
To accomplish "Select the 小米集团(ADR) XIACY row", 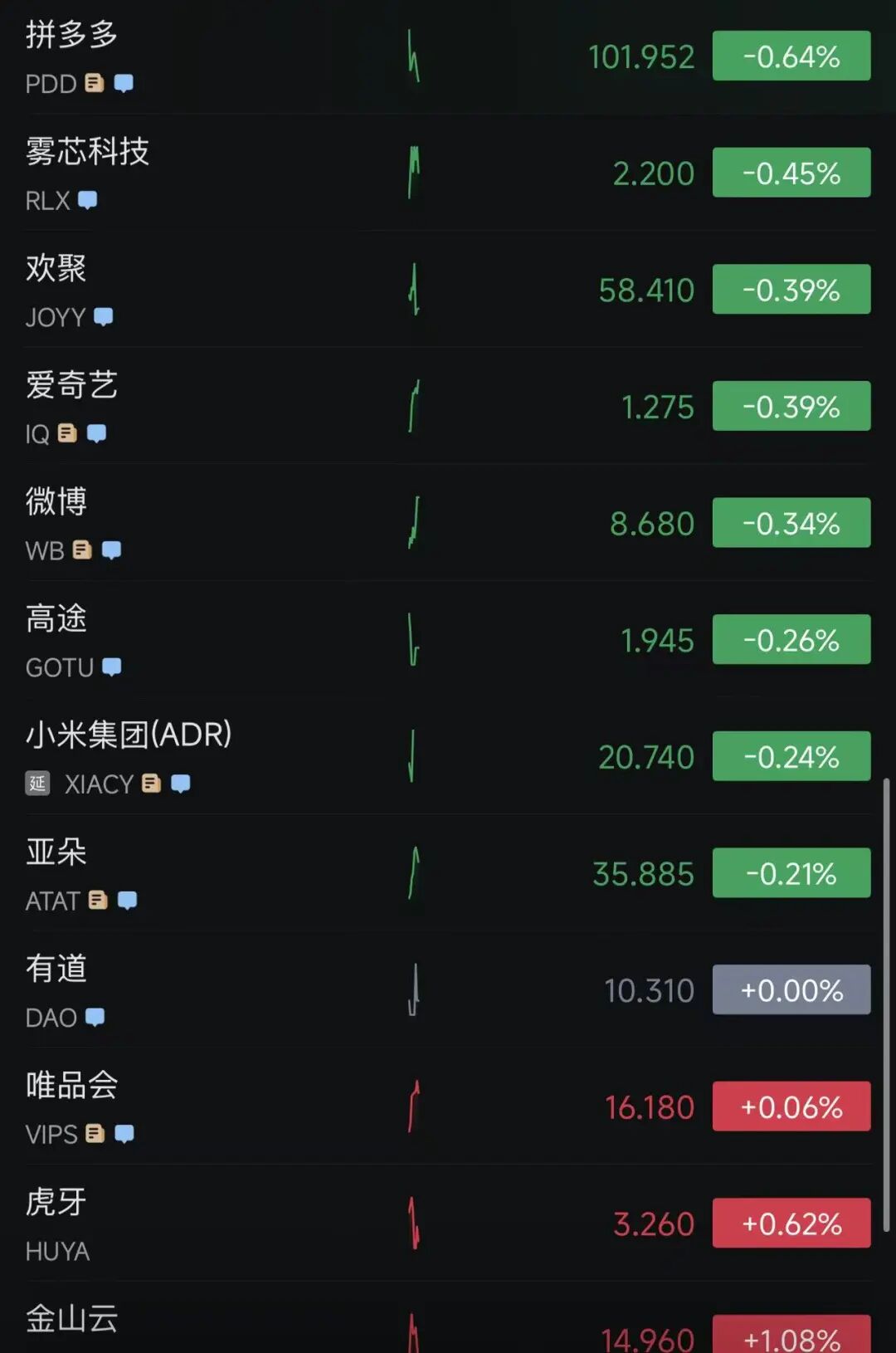I will click(x=249, y=757).
